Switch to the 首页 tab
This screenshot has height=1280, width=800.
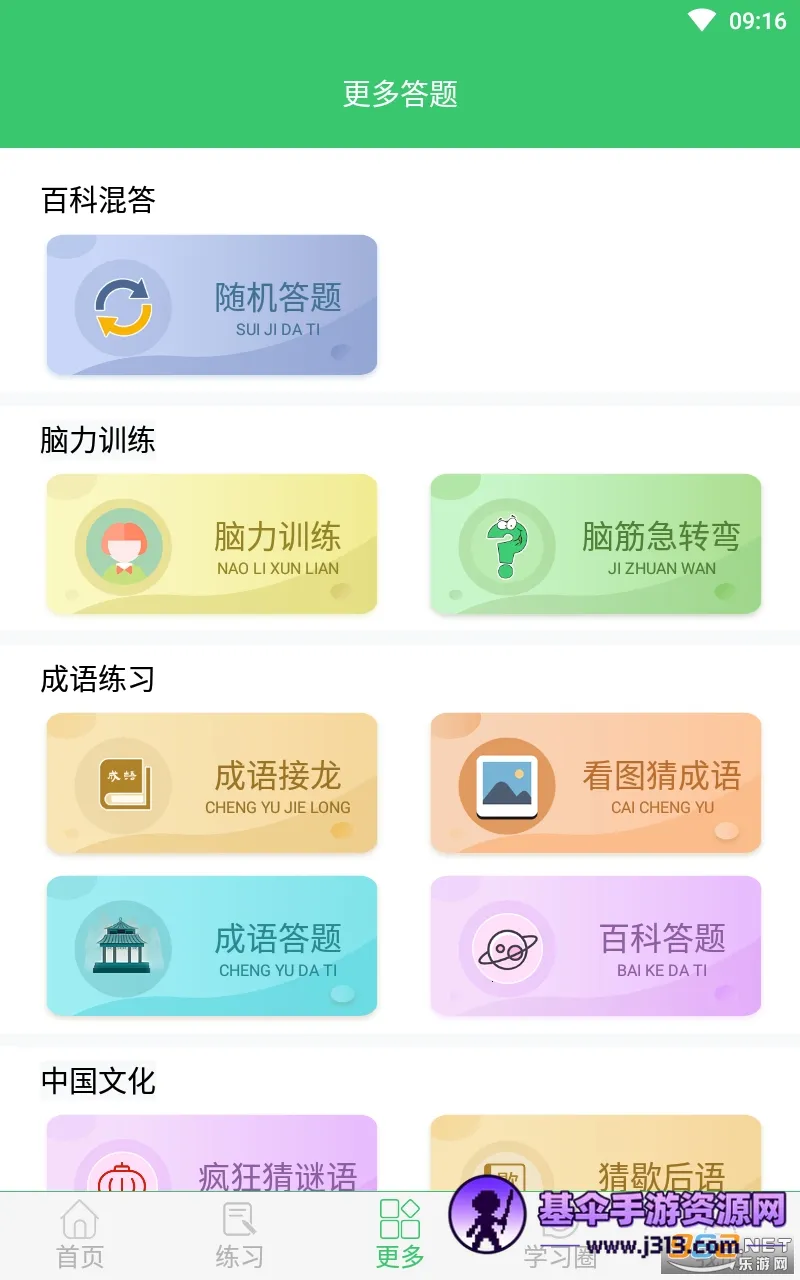[x=80, y=1236]
